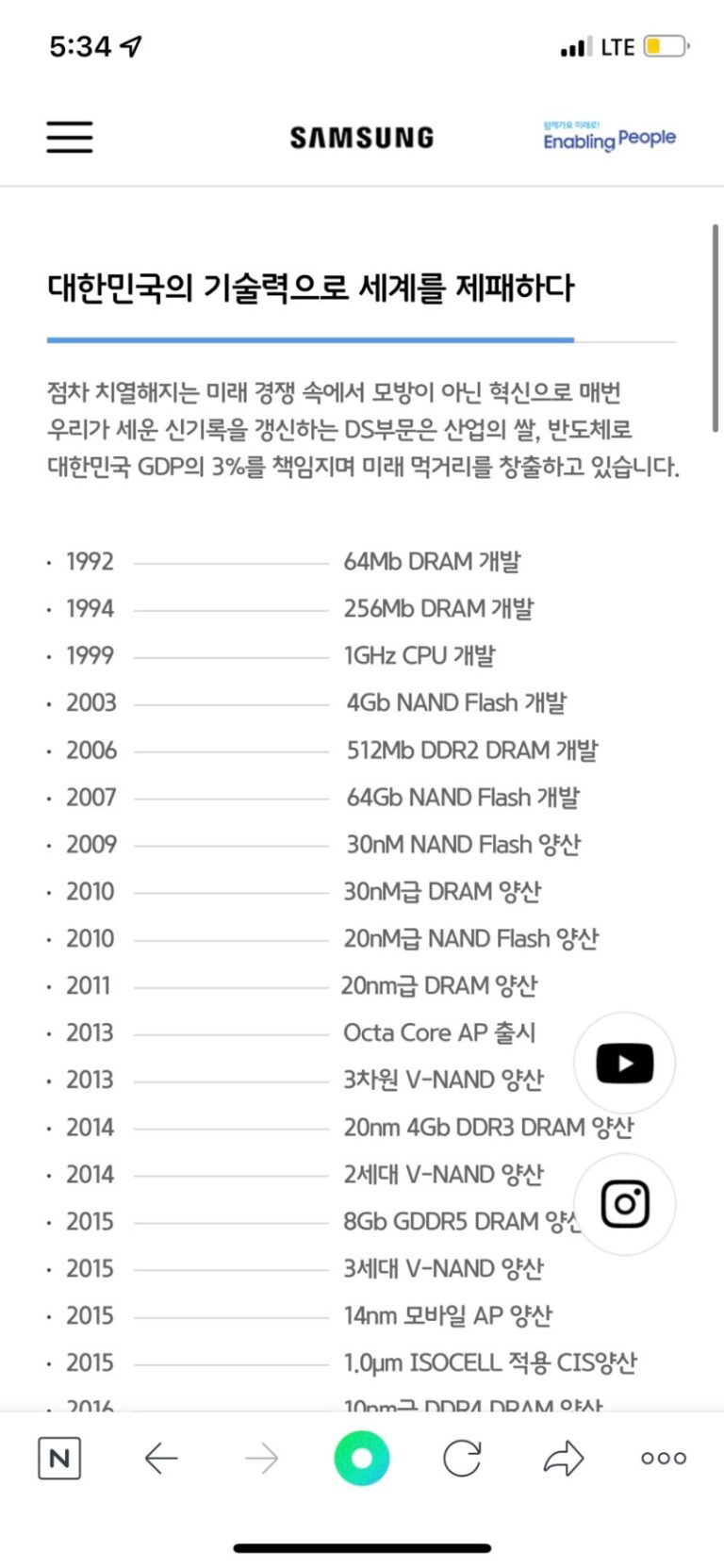Open Naver home with the N button
Image resolution: width=724 pixels, height=1568 pixels.
[x=59, y=1459]
